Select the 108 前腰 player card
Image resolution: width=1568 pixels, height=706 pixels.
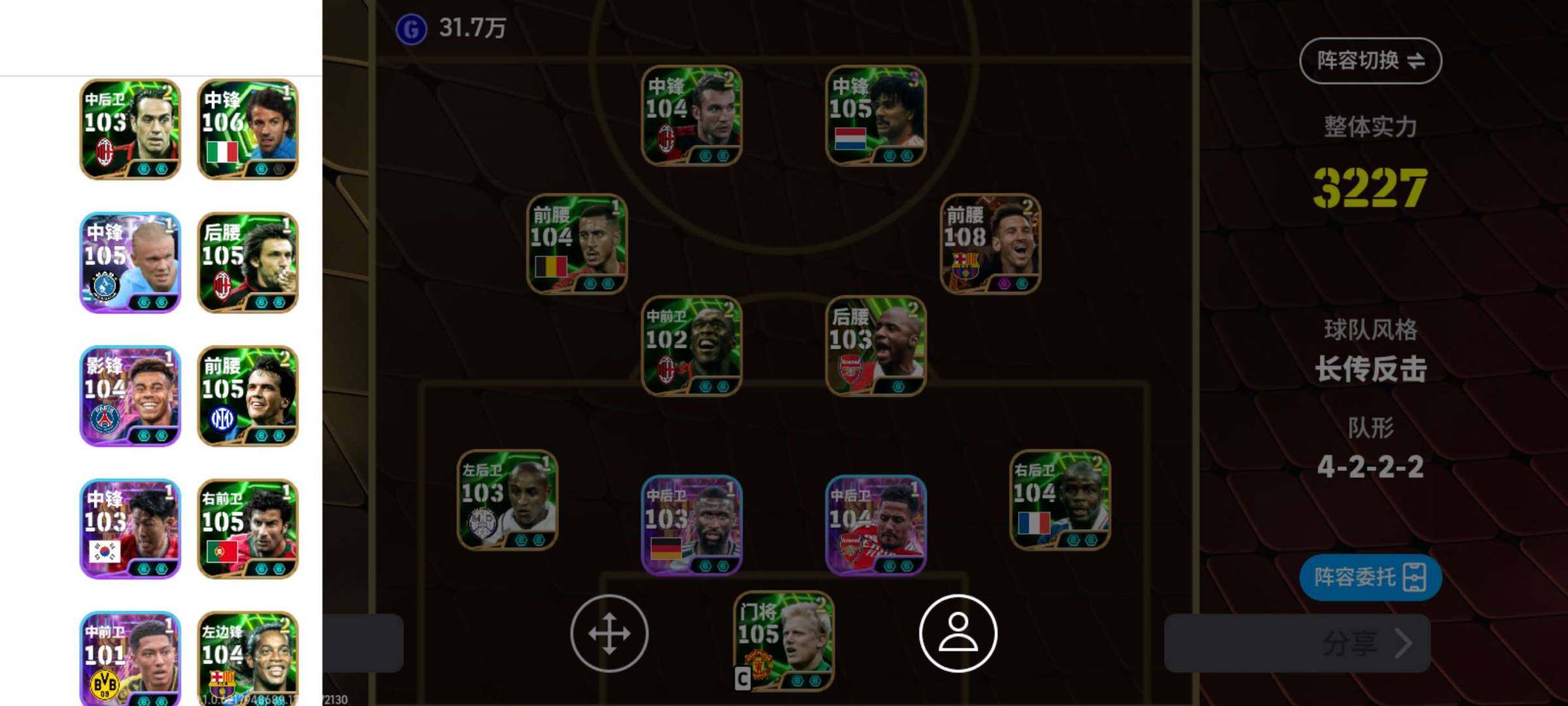click(x=990, y=244)
